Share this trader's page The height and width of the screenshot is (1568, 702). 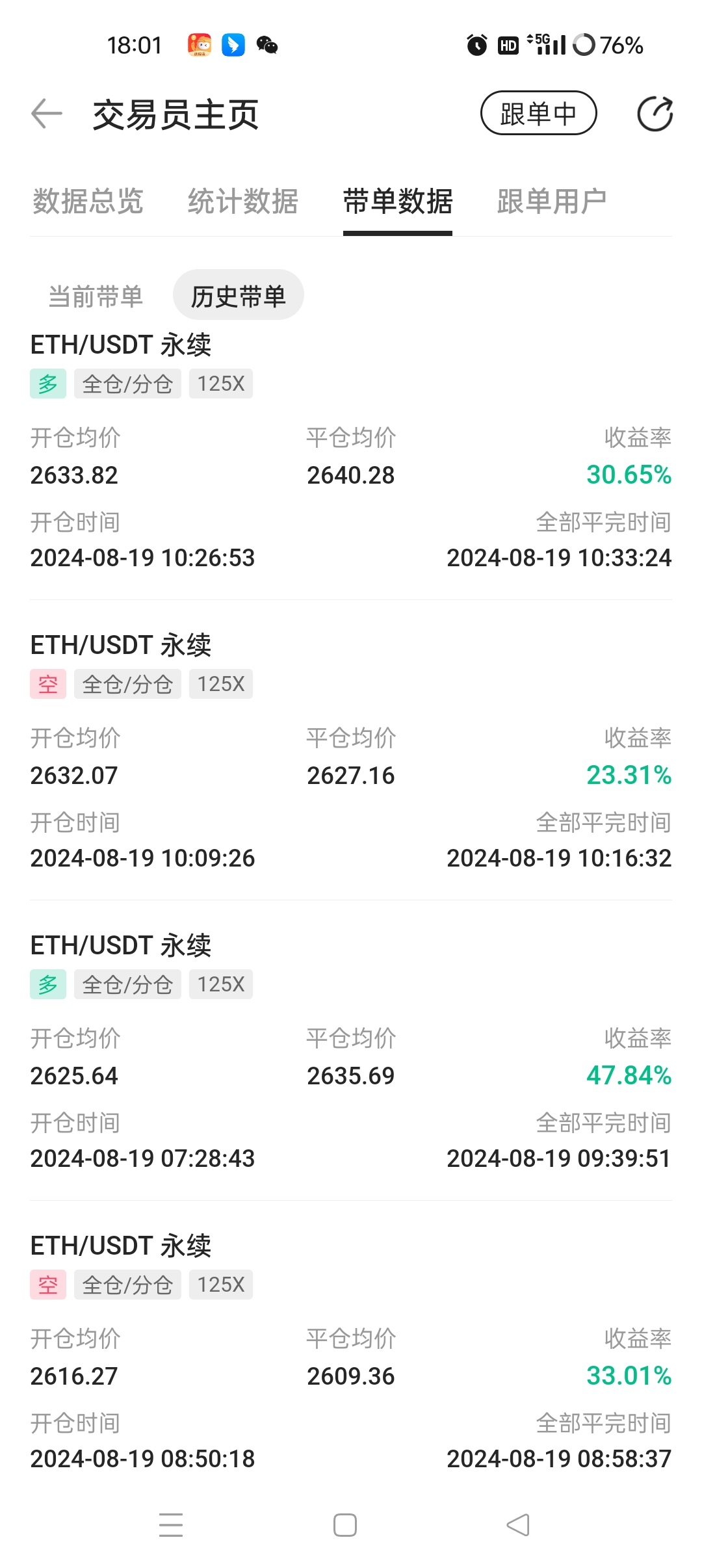(x=655, y=114)
